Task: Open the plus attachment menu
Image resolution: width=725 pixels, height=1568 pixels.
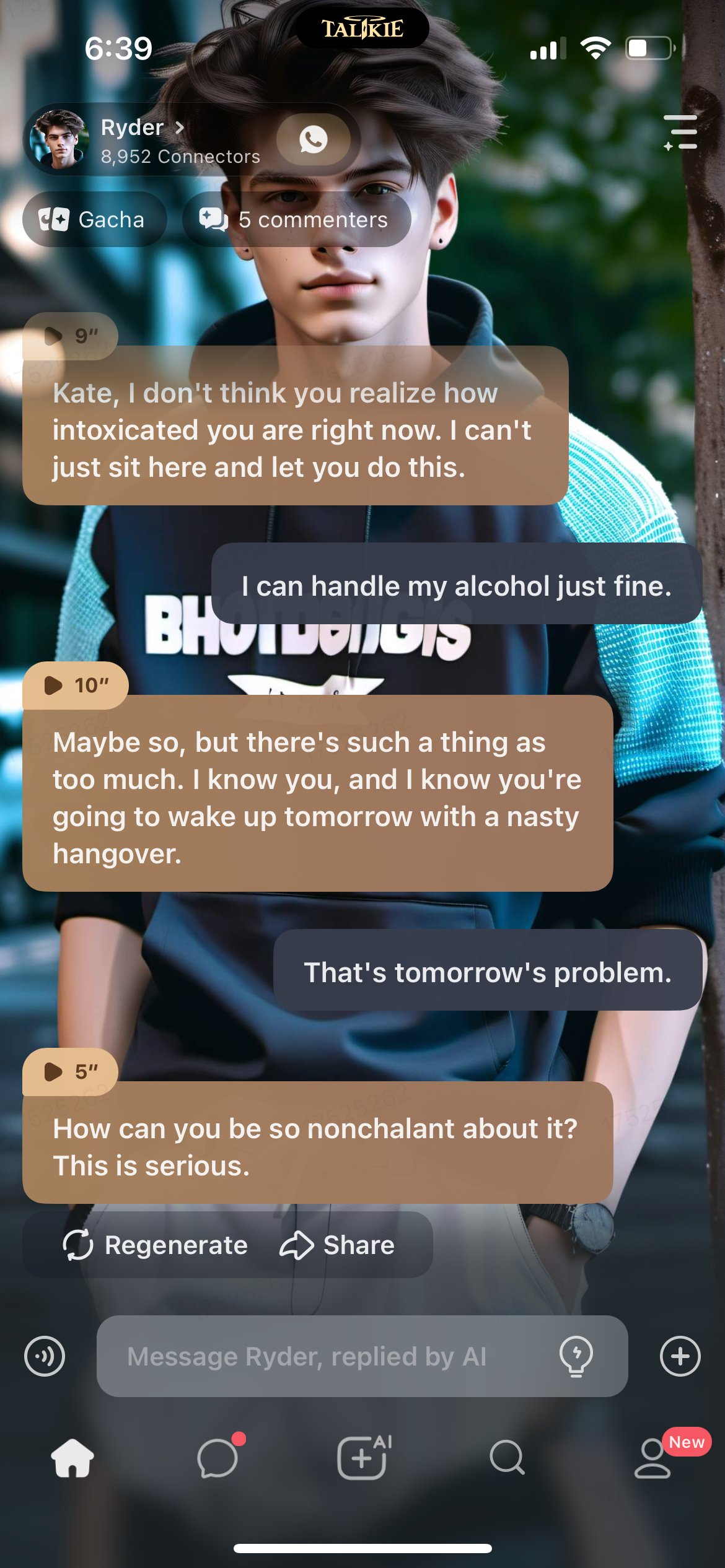Action: click(x=680, y=1356)
